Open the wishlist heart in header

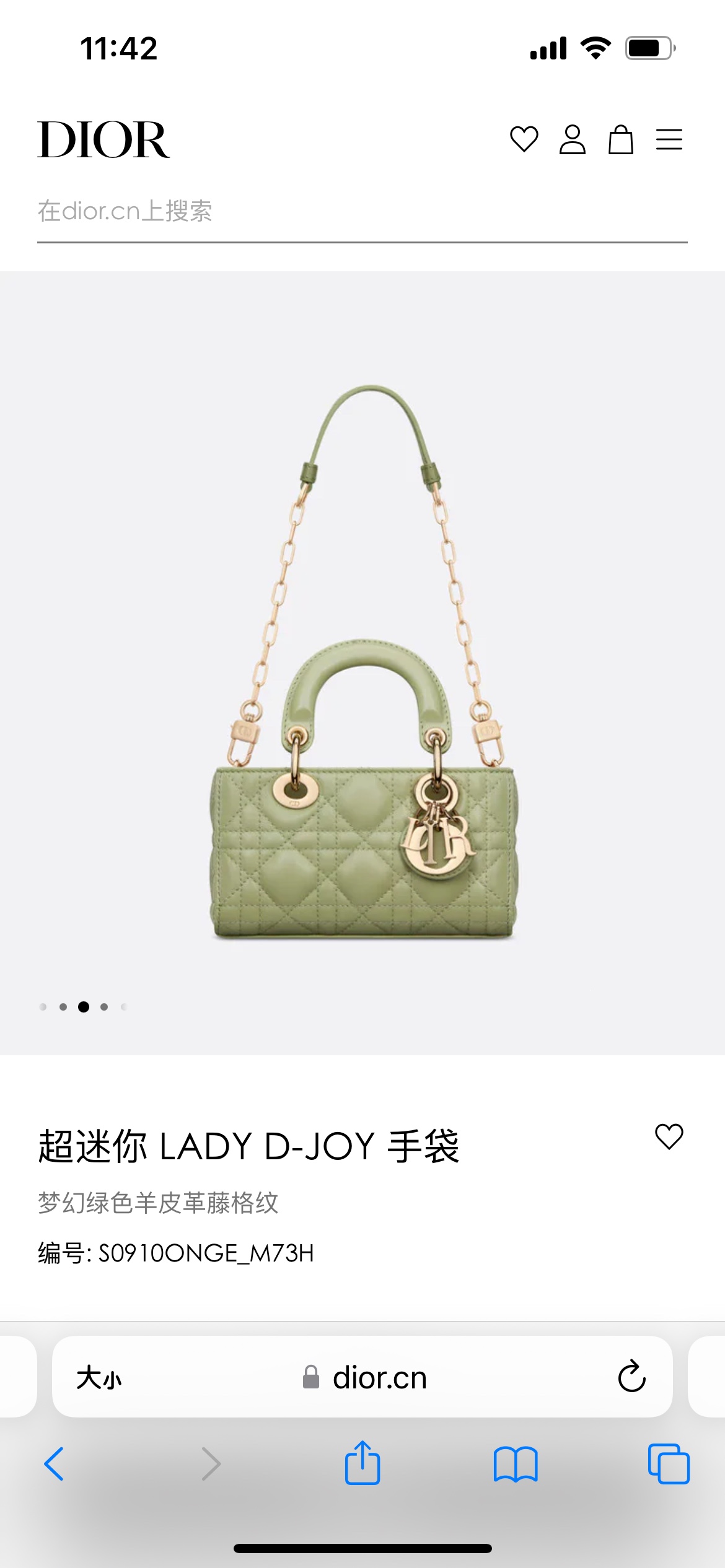524,139
